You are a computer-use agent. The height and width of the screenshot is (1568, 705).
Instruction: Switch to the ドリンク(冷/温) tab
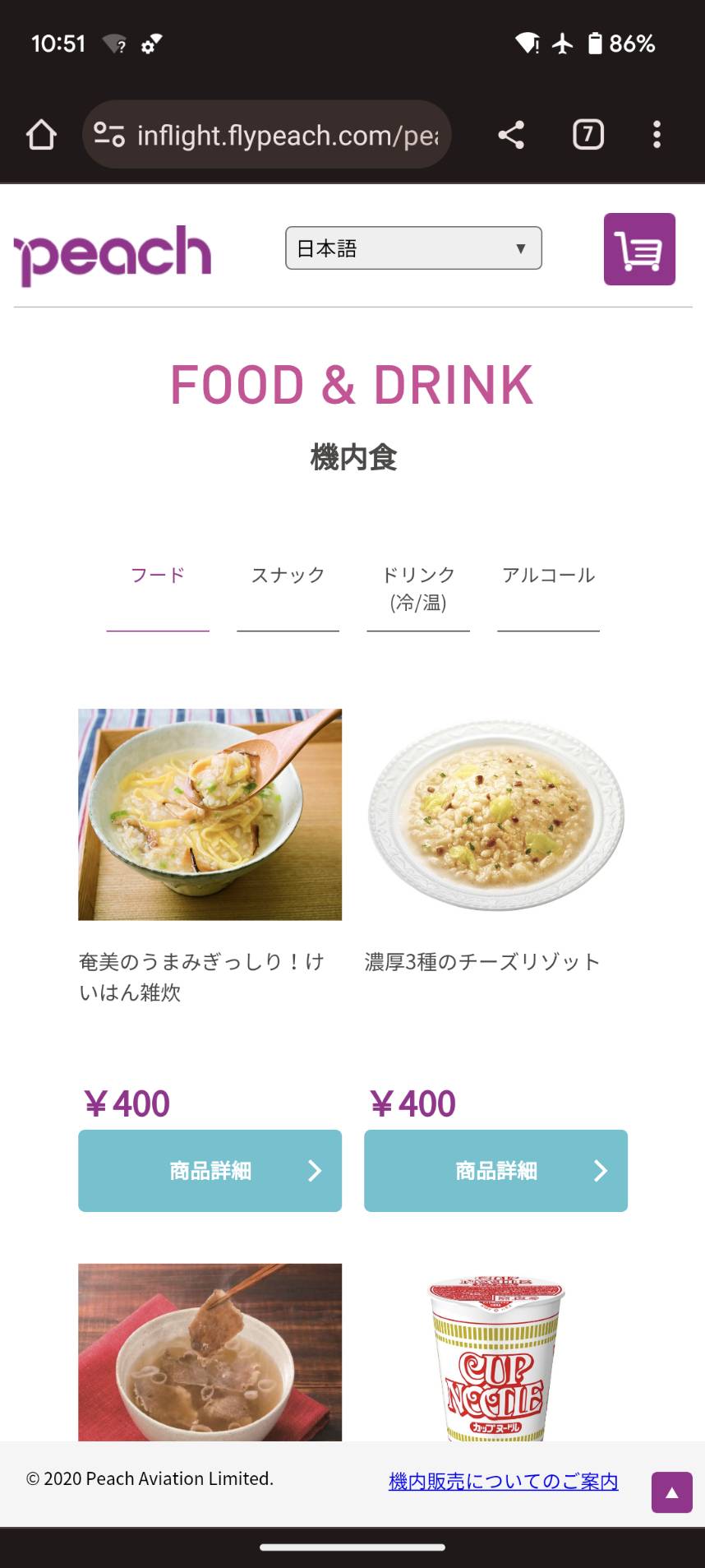pyautogui.click(x=418, y=588)
